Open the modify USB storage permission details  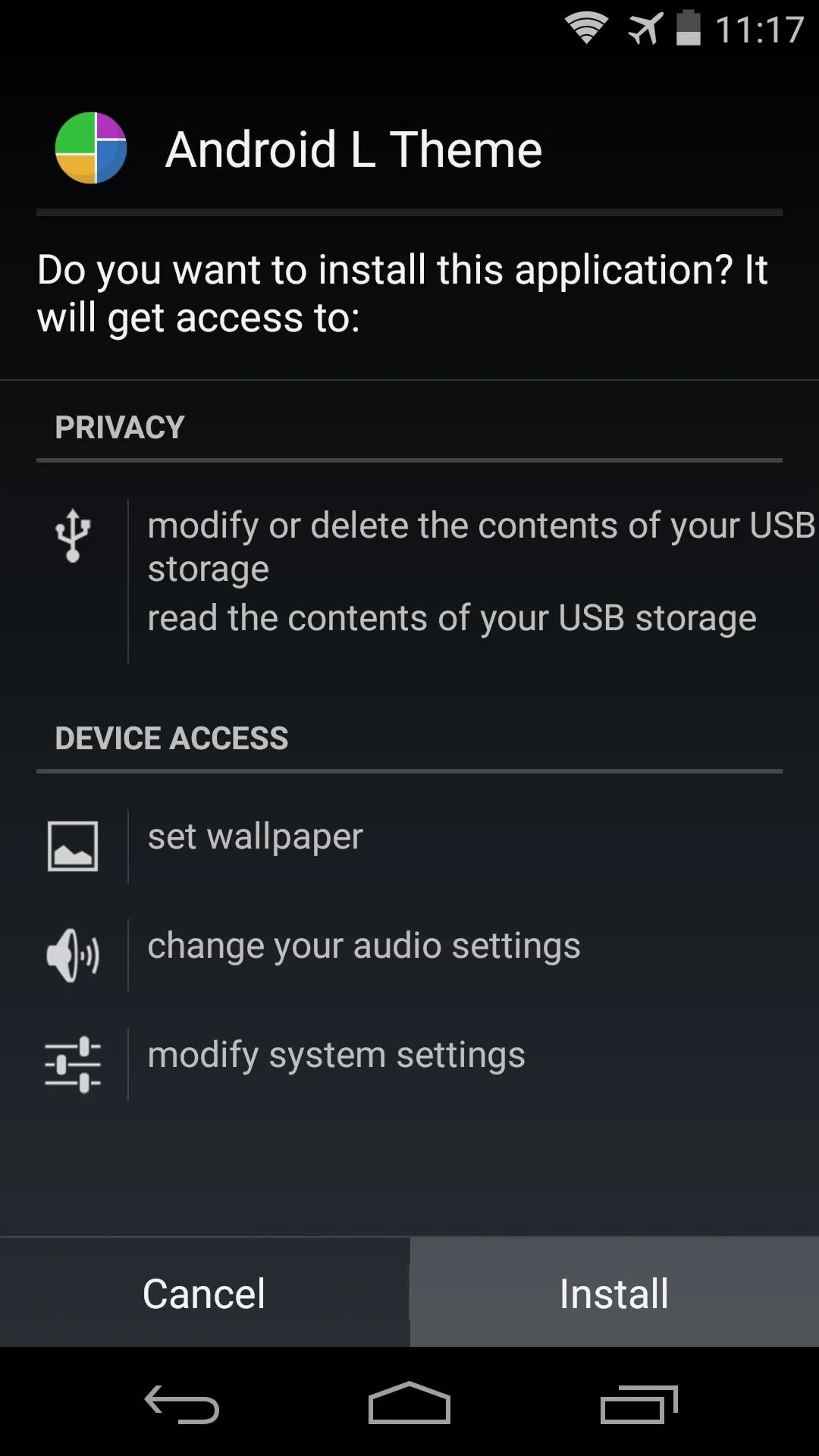point(481,546)
